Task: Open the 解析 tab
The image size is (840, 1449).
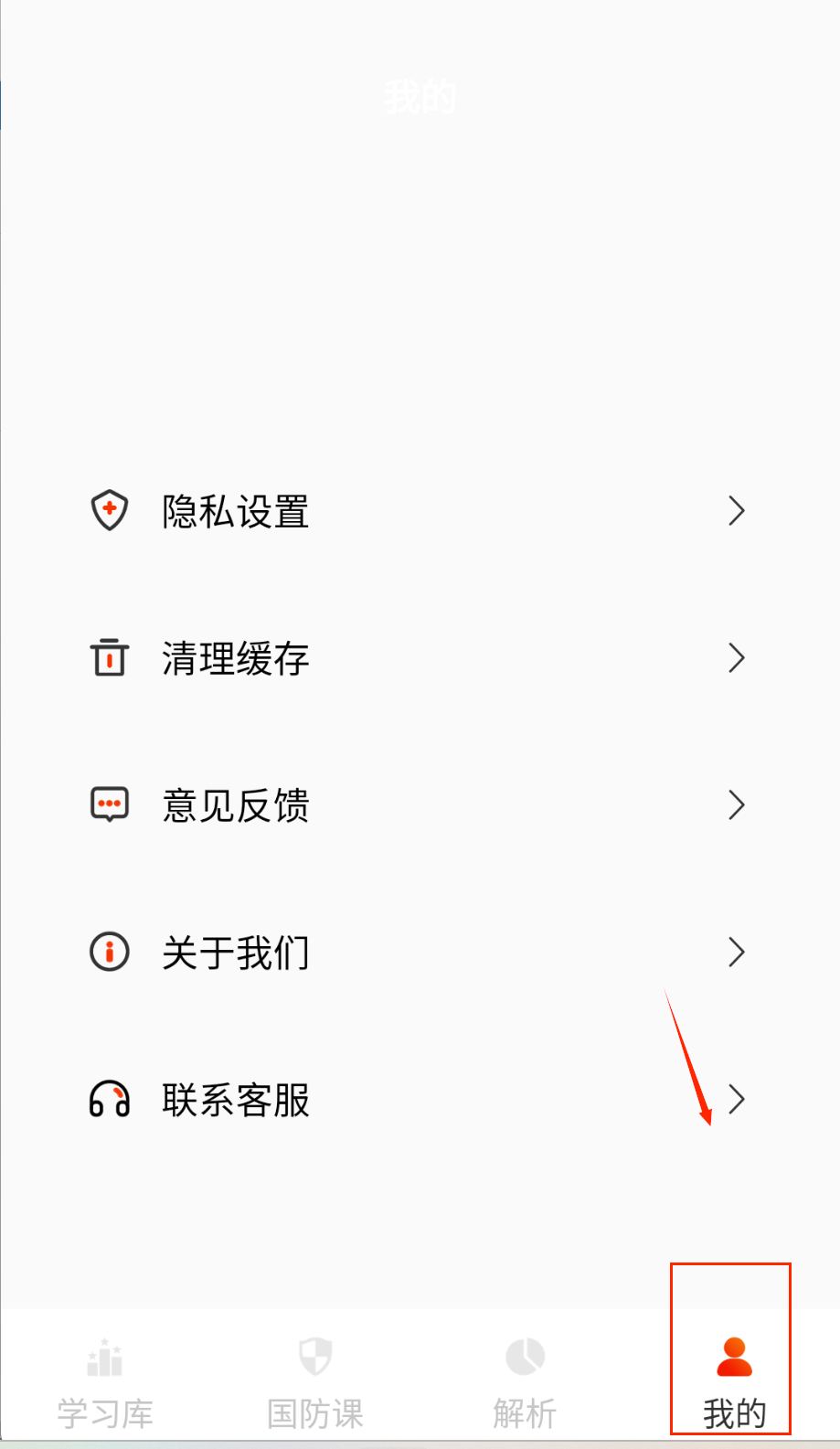Action: [525, 1382]
